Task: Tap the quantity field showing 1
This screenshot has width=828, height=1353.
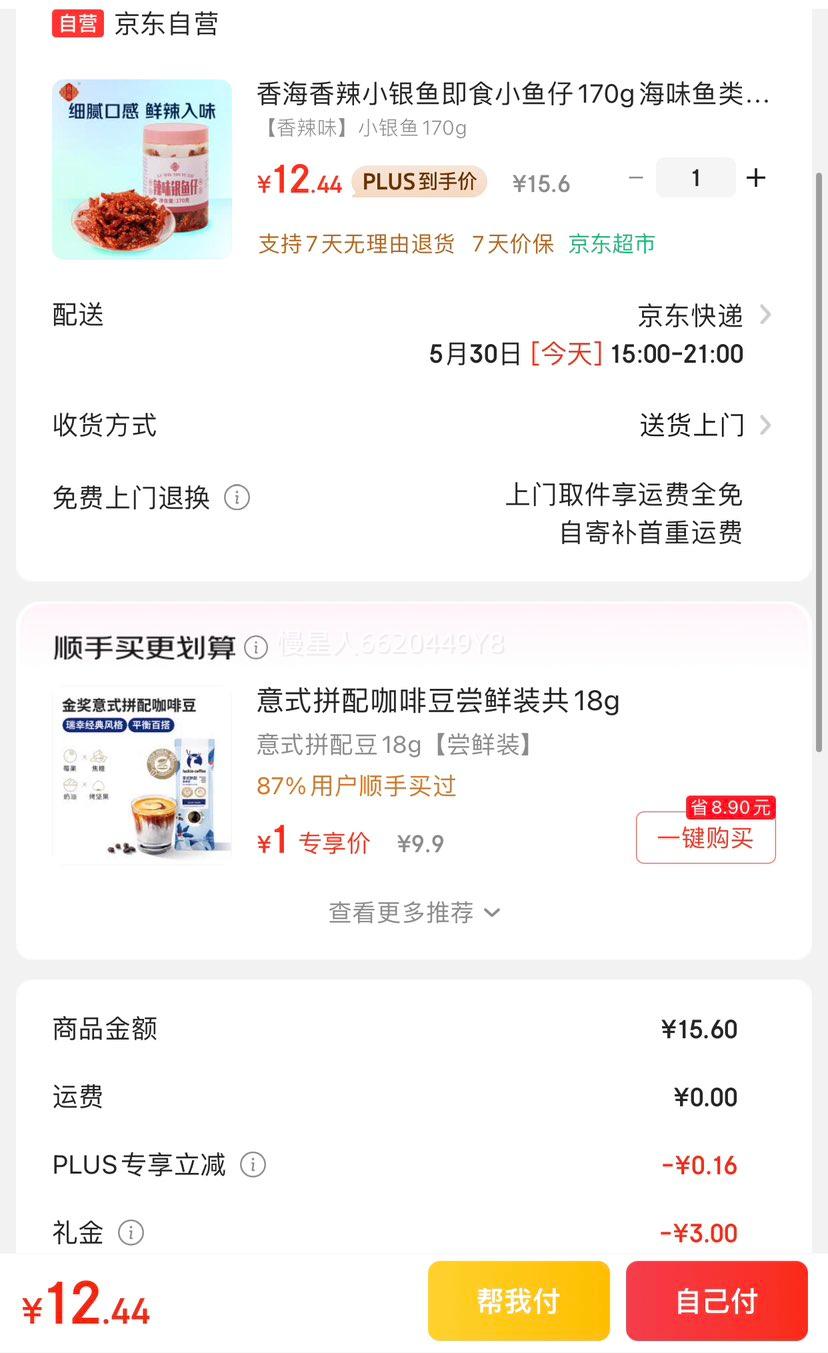Action: click(x=696, y=178)
